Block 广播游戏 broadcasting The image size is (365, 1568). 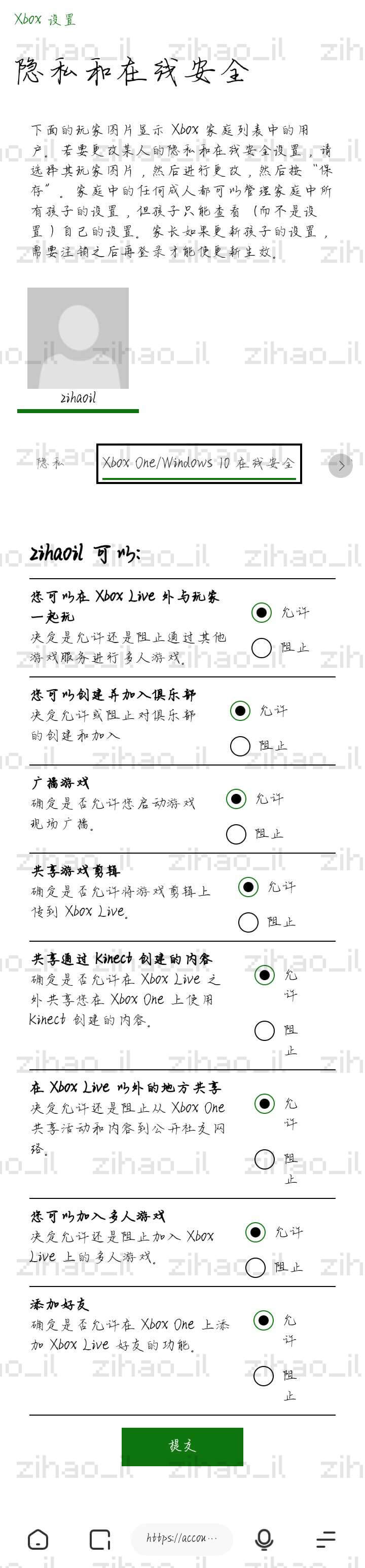236,834
